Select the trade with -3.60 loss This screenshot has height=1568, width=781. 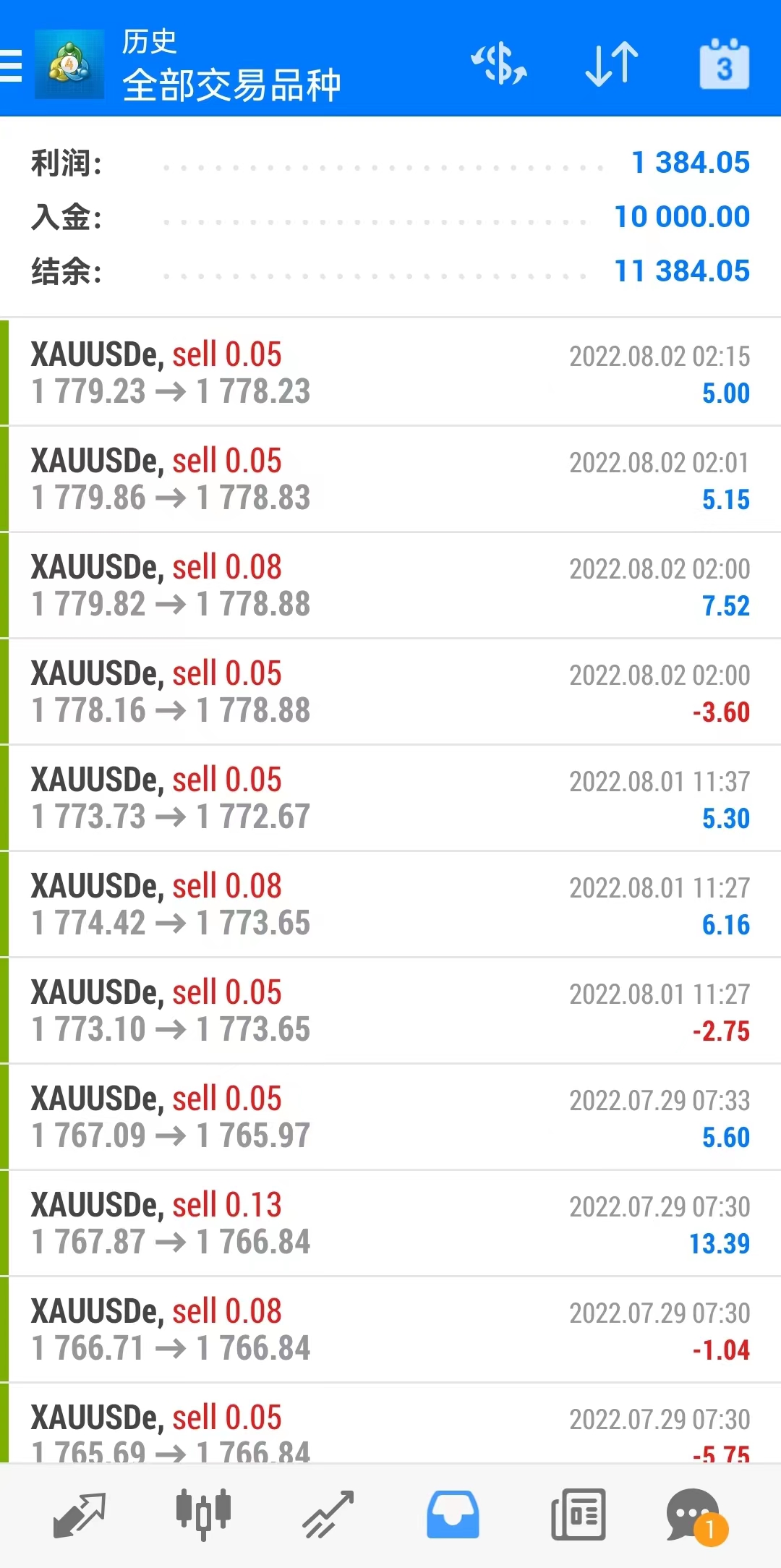pyautogui.click(x=390, y=691)
